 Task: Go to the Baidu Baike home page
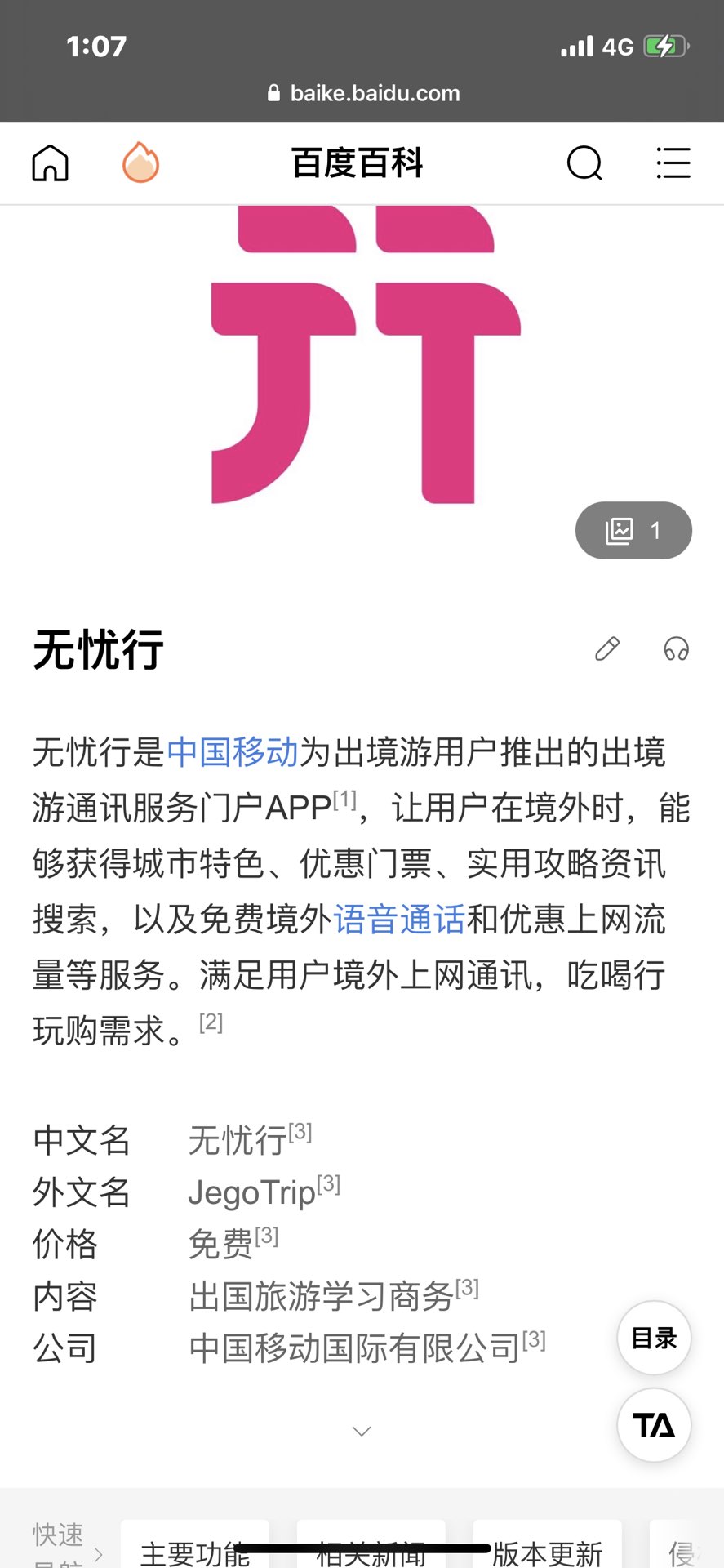50,163
